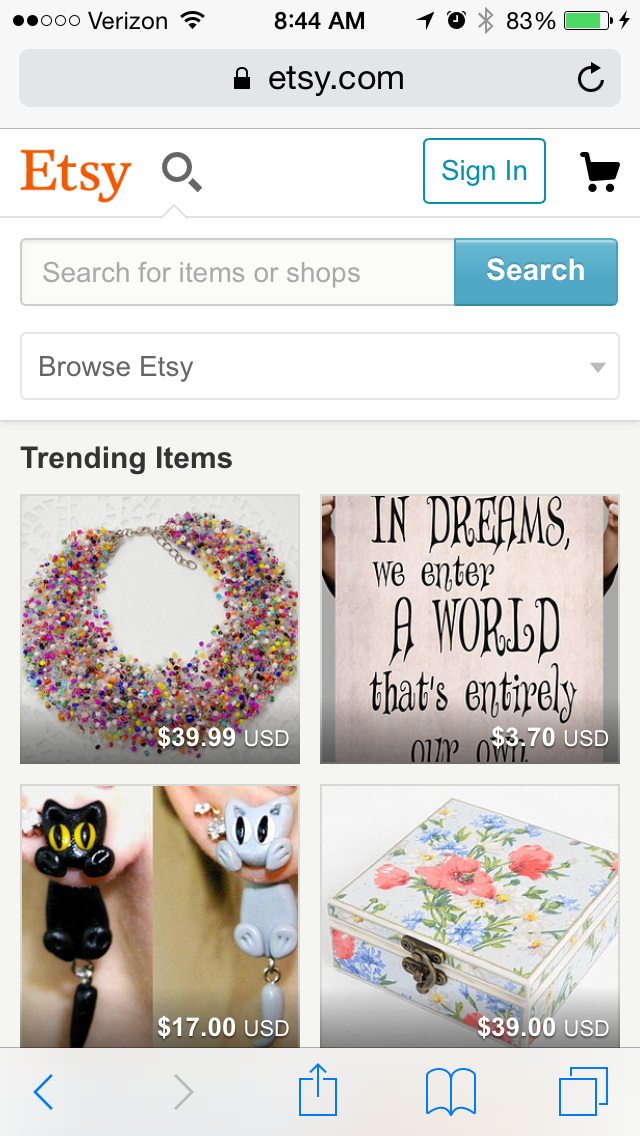Focus the 'Search for items or shops' field
640x1136 pixels.
pos(238,272)
